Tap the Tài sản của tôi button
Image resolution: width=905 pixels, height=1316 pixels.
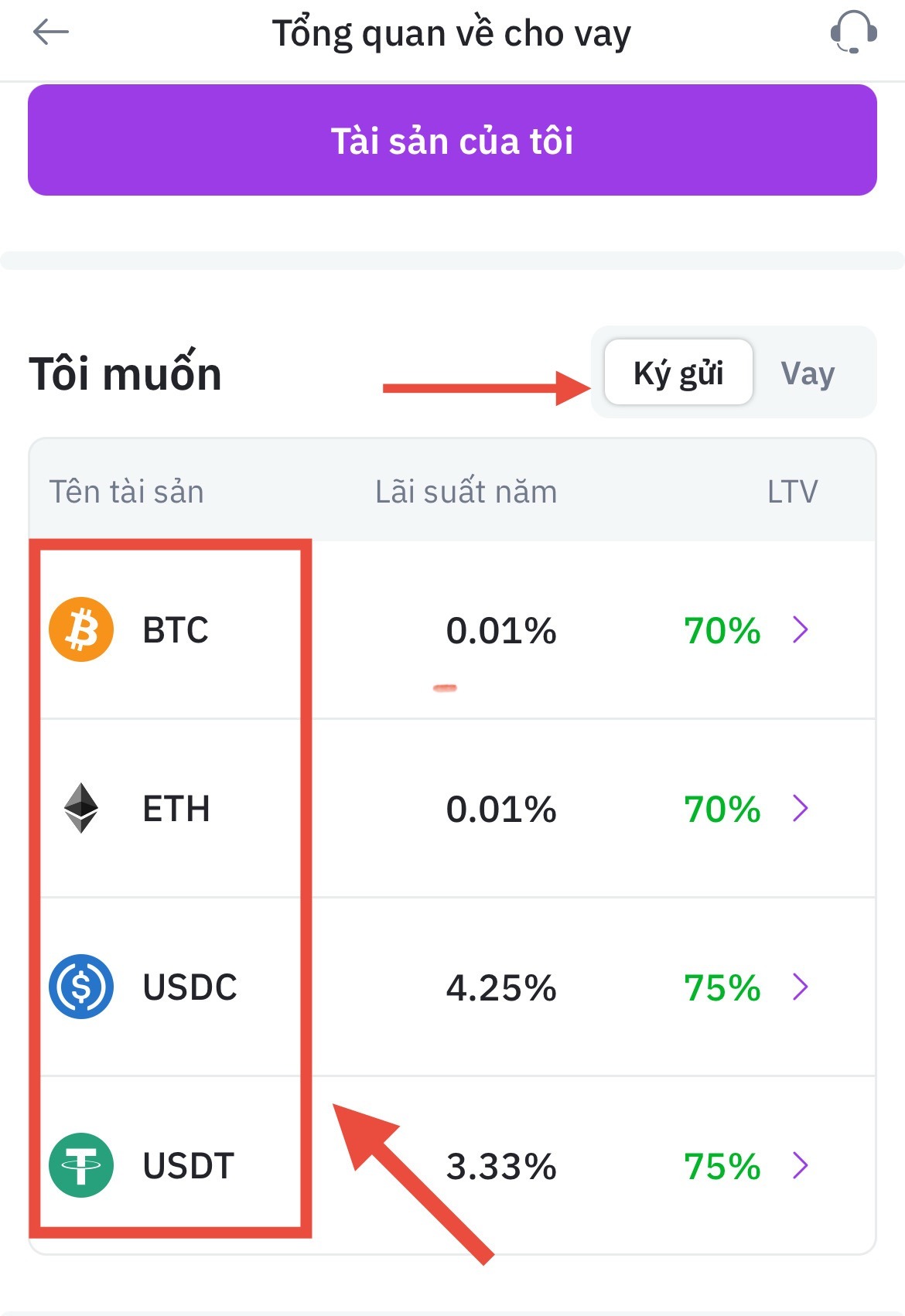[x=452, y=141]
